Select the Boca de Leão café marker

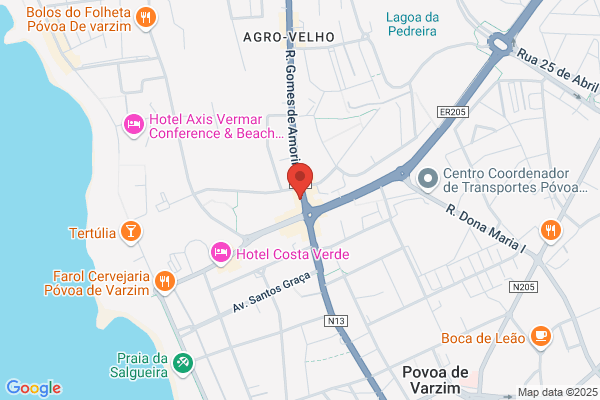tap(541, 337)
